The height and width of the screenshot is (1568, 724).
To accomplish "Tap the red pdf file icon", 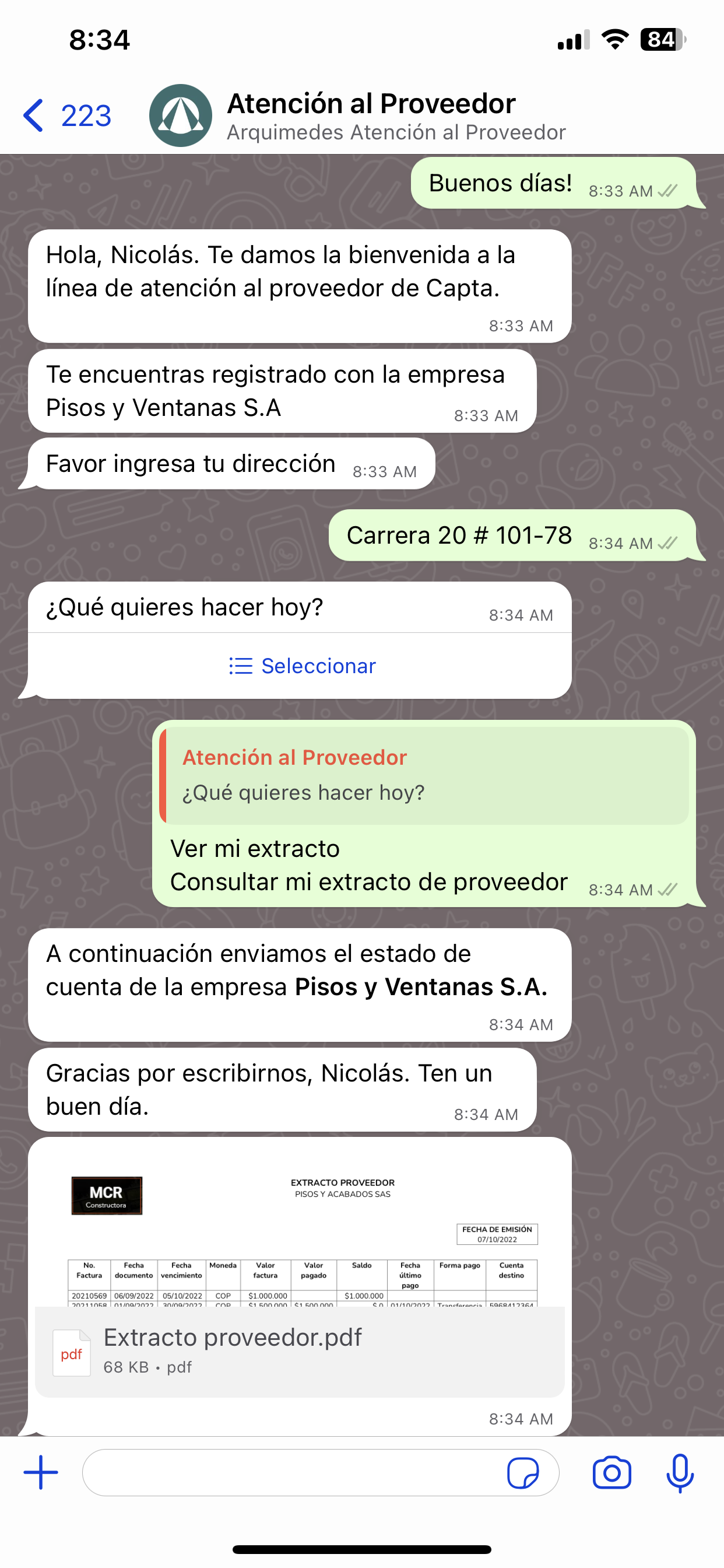I will (71, 1353).
